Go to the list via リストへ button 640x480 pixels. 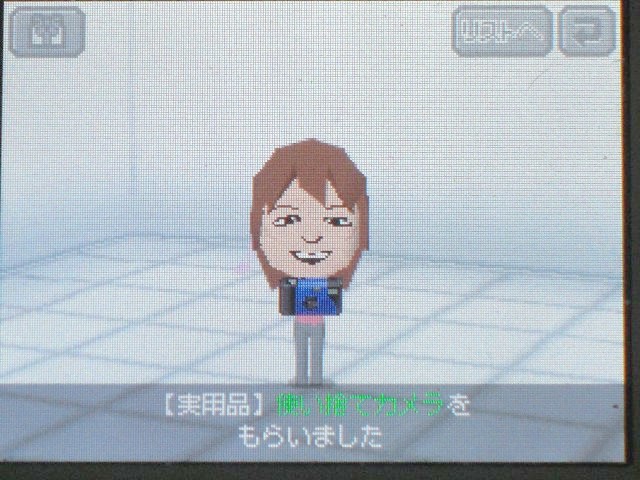coord(500,31)
